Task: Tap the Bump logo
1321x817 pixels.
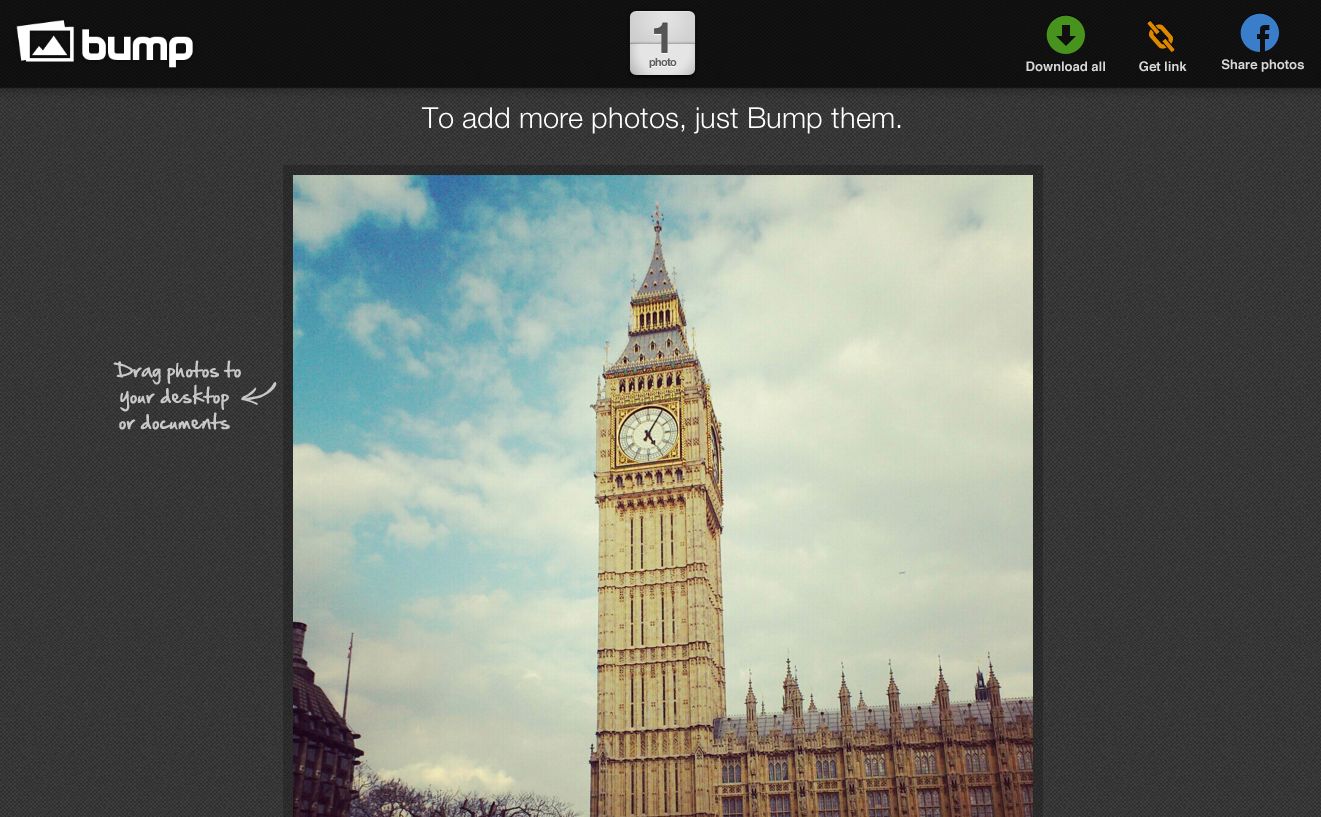Action: (105, 44)
